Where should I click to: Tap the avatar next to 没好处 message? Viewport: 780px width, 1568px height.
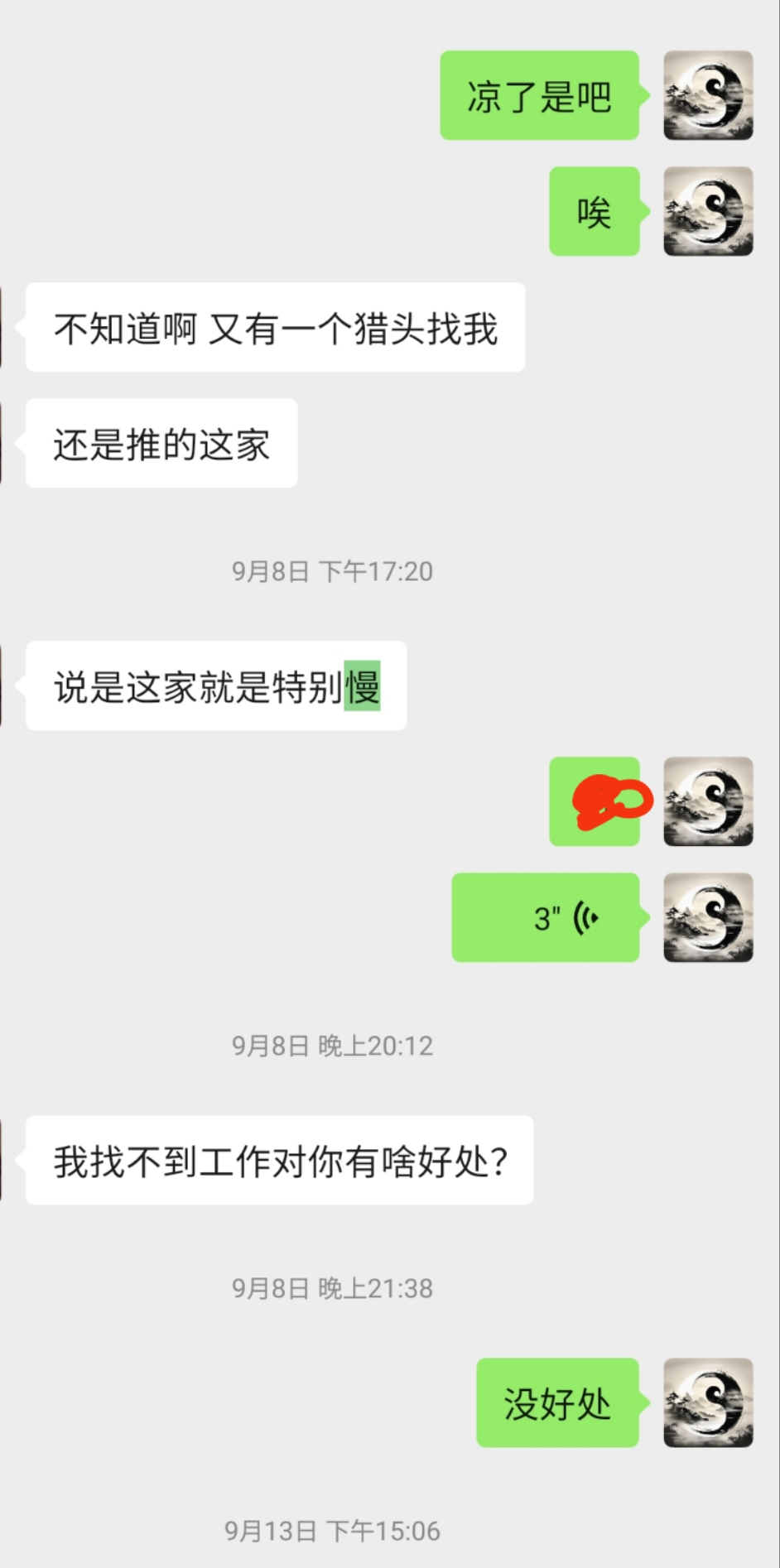pyautogui.click(x=708, y=1402)
